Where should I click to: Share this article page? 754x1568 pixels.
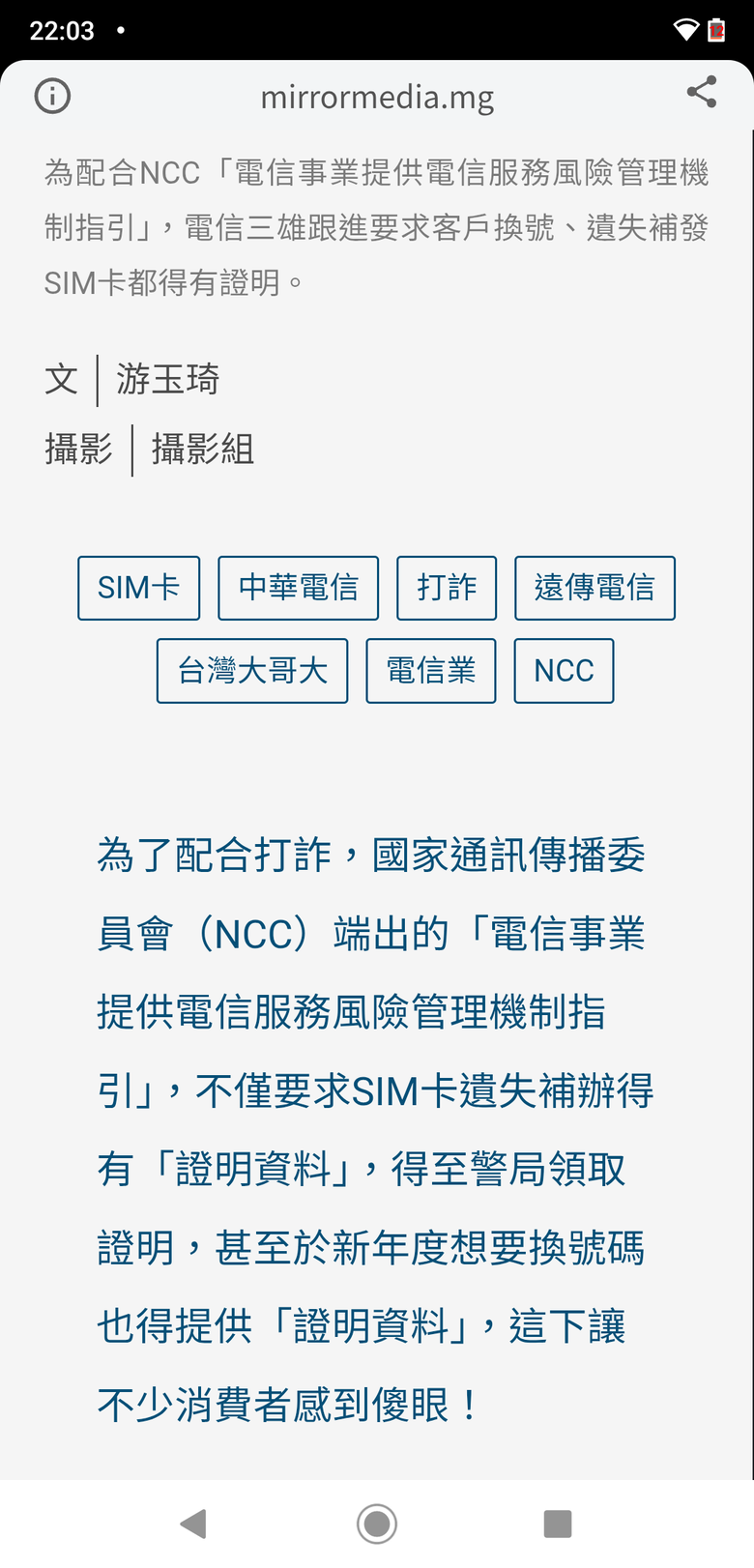point(702,93)
